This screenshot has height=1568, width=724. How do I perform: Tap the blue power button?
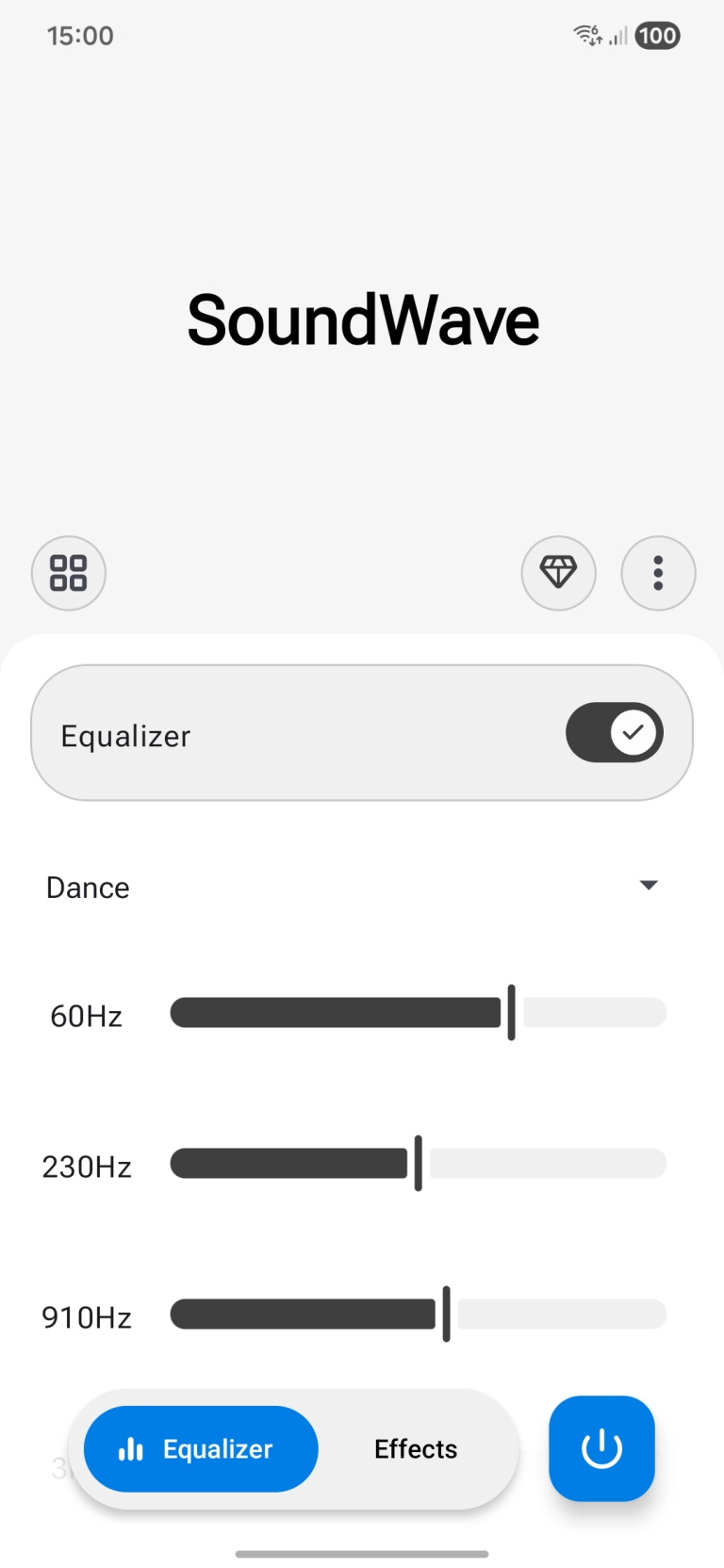click(x=601, y=1448)
